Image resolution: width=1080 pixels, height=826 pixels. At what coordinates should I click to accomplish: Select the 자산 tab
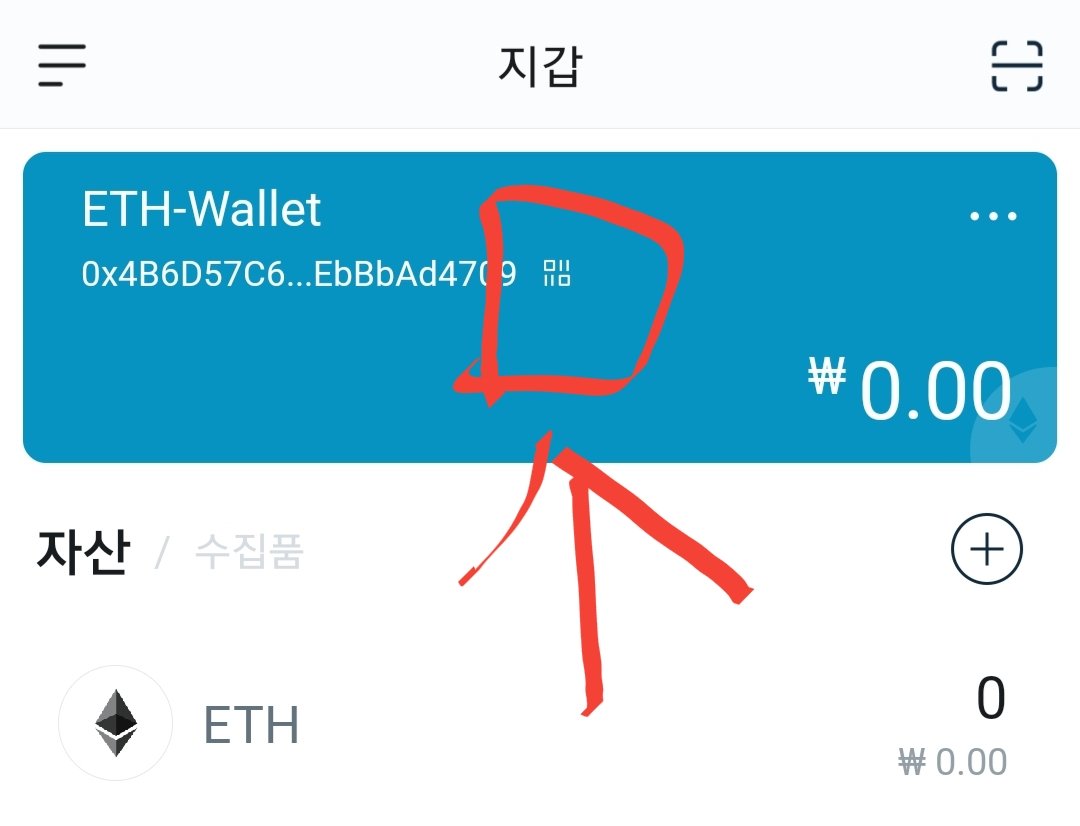[84, 551]
